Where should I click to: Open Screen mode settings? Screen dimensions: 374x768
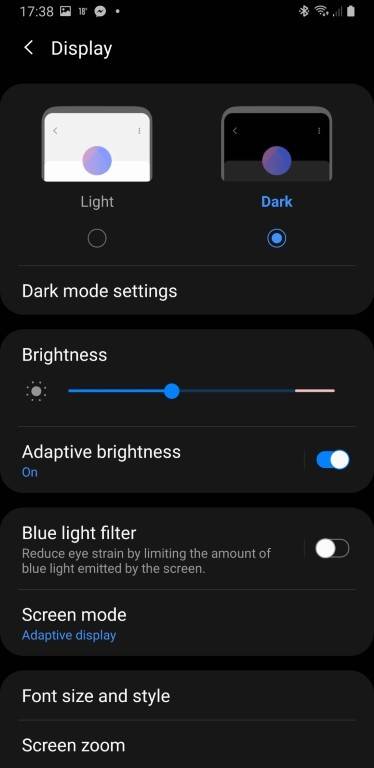click(187, 623)
